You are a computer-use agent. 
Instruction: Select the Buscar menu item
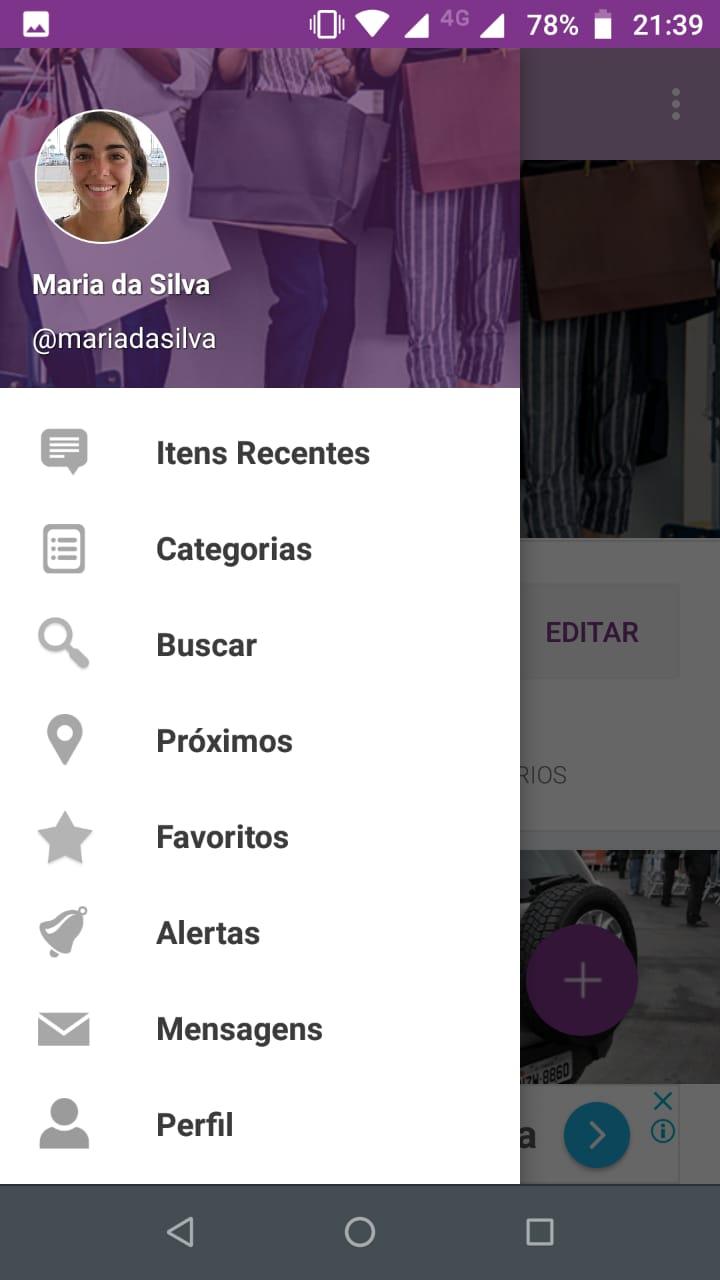coord(206,645)
